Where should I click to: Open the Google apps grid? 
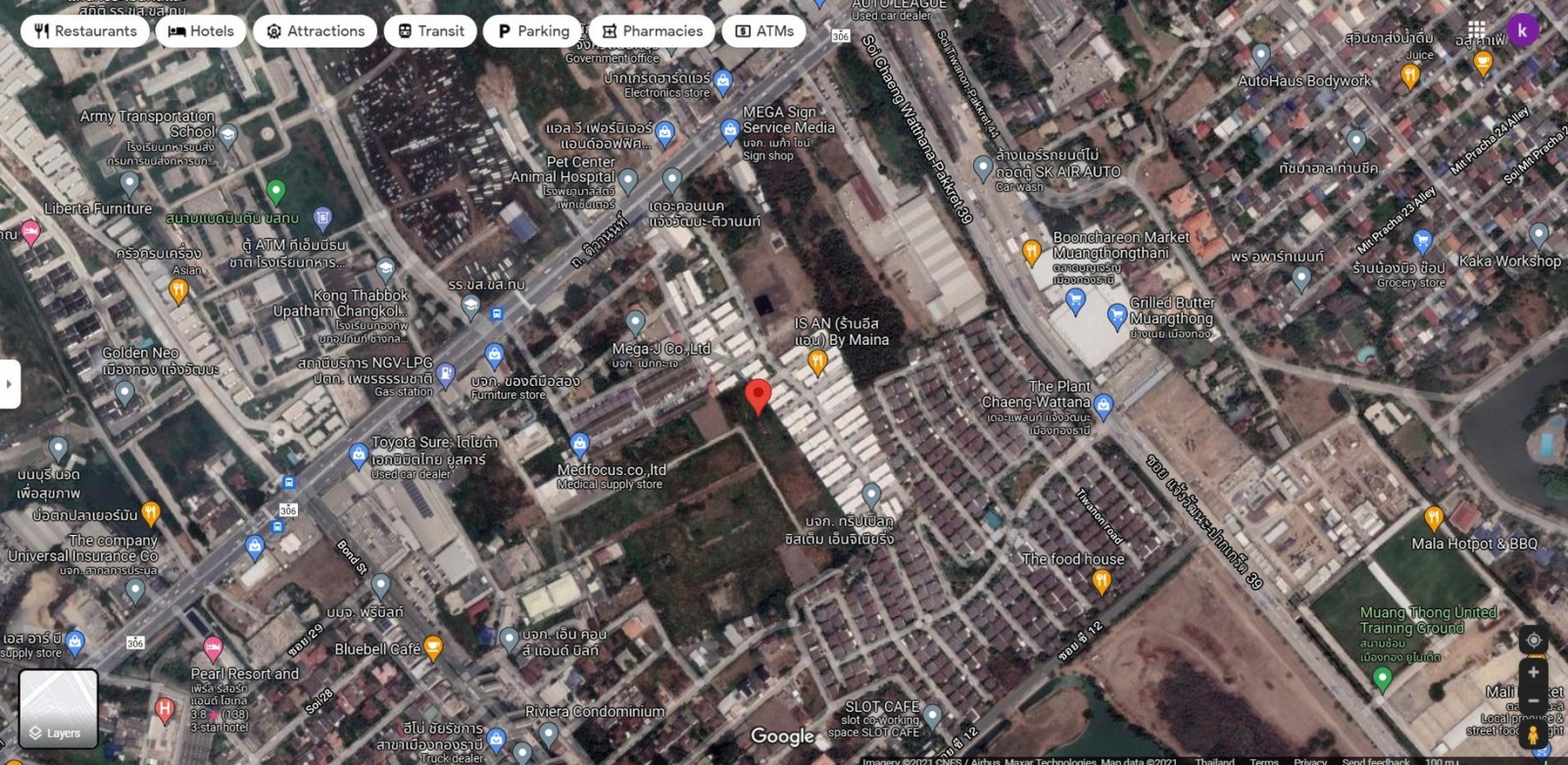tap(1476, 29)
